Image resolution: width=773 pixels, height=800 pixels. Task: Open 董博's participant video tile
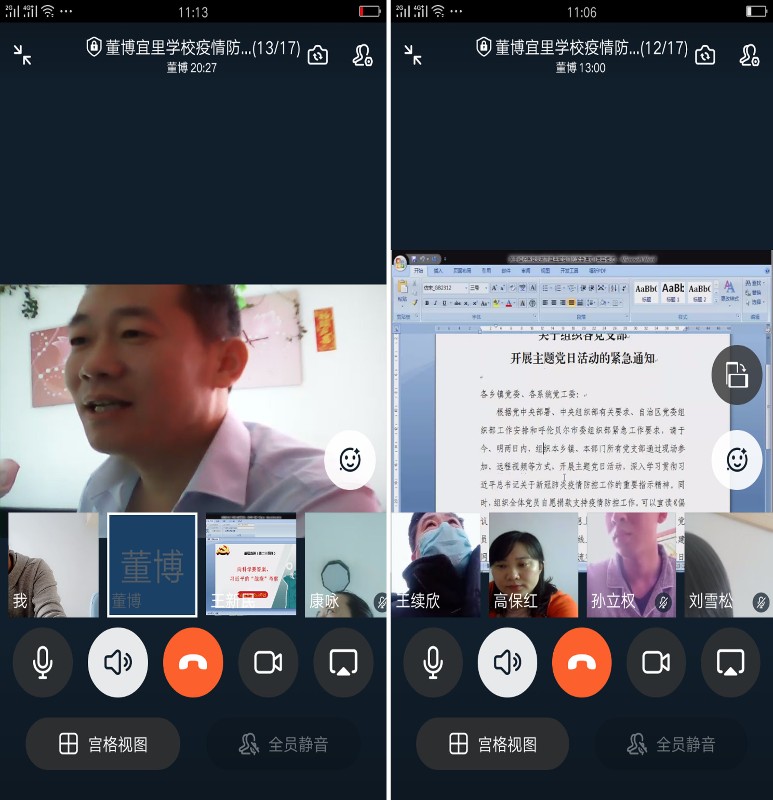pyautogui.click(x=152, y=565)
